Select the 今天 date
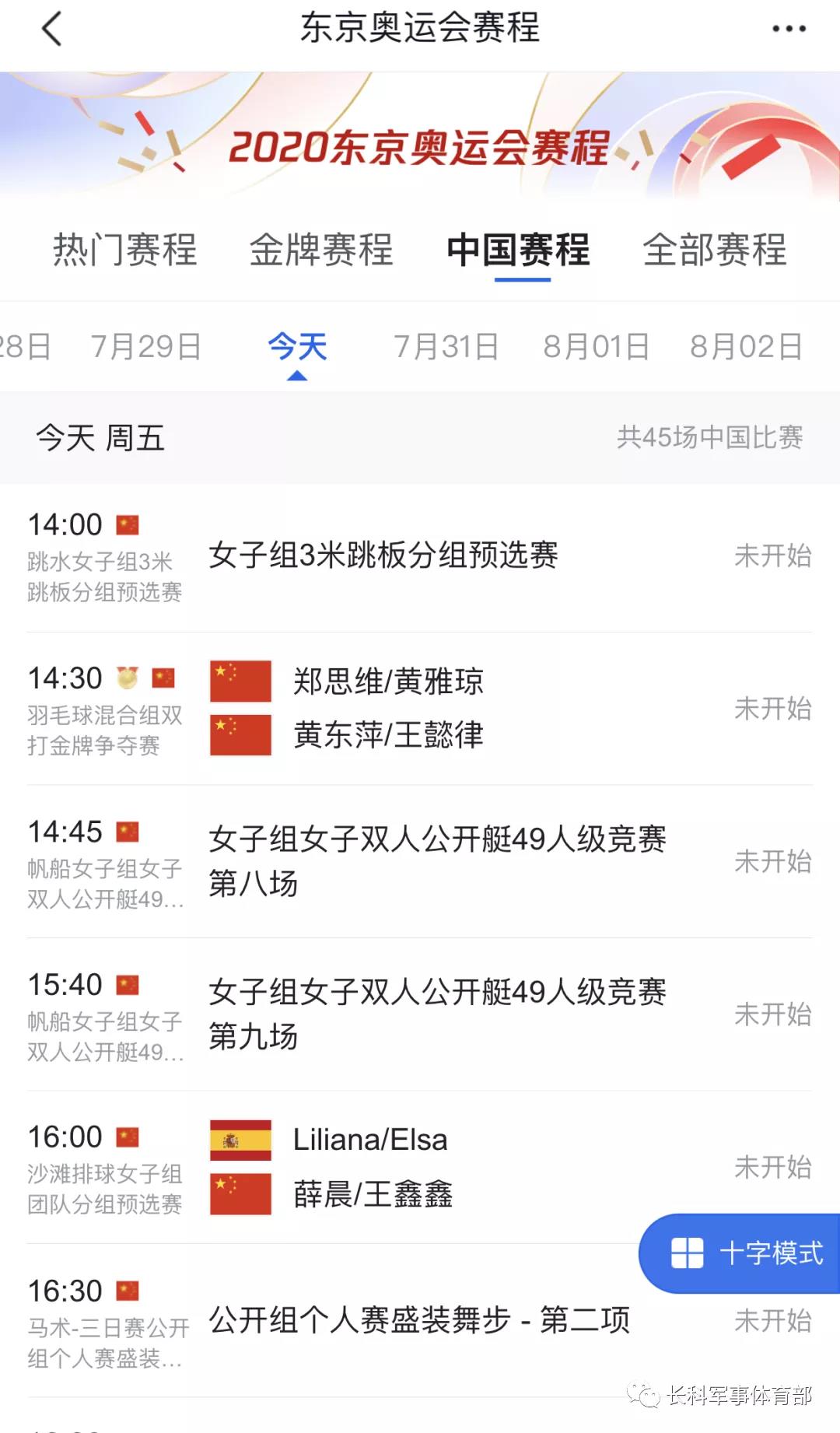840x1433 pixels. [x=297, y=347]
